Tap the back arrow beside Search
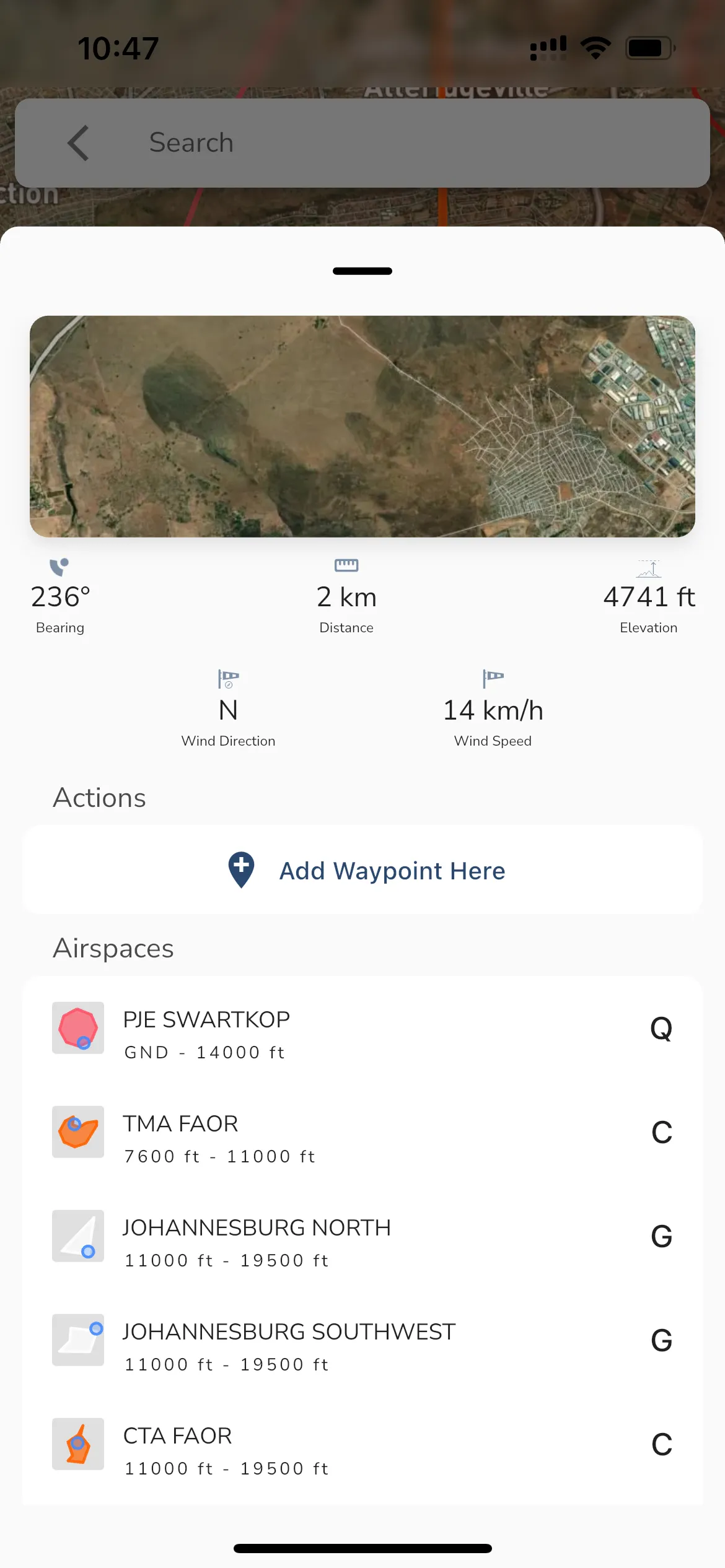Screen dimensions: 725x1568 [x=77, y=142]
